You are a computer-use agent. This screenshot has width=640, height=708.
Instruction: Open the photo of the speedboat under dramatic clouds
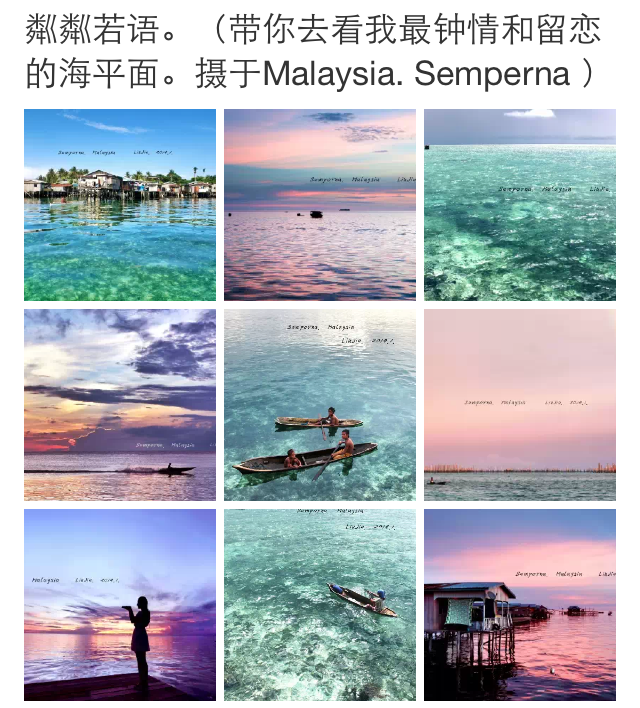(x=120, y=405)
